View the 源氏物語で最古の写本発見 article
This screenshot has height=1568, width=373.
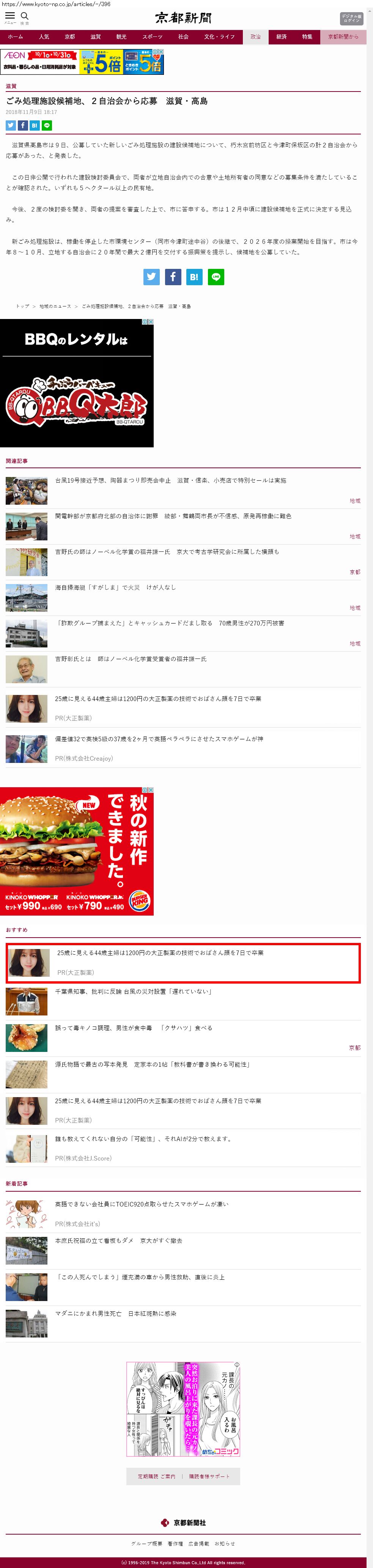(x=152, y=1064)
